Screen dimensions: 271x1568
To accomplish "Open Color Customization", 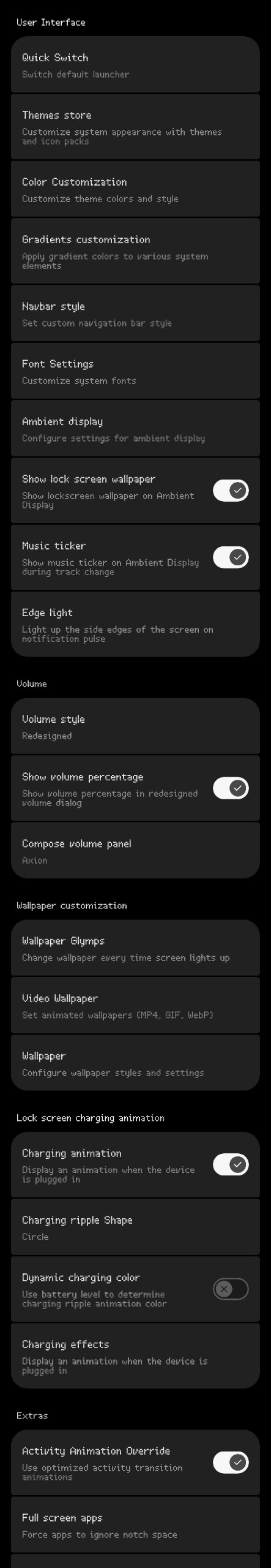I will pos(135,189).
